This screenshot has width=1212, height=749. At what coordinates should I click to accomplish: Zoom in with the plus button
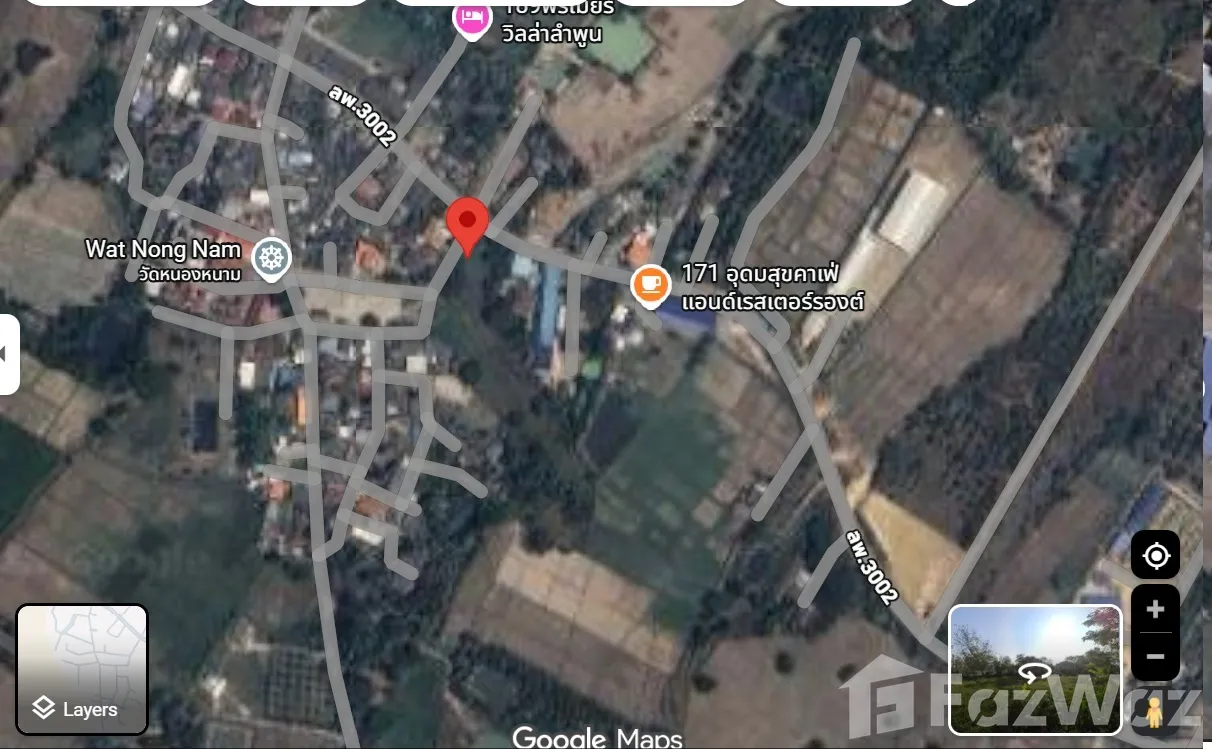point(1155,609)
